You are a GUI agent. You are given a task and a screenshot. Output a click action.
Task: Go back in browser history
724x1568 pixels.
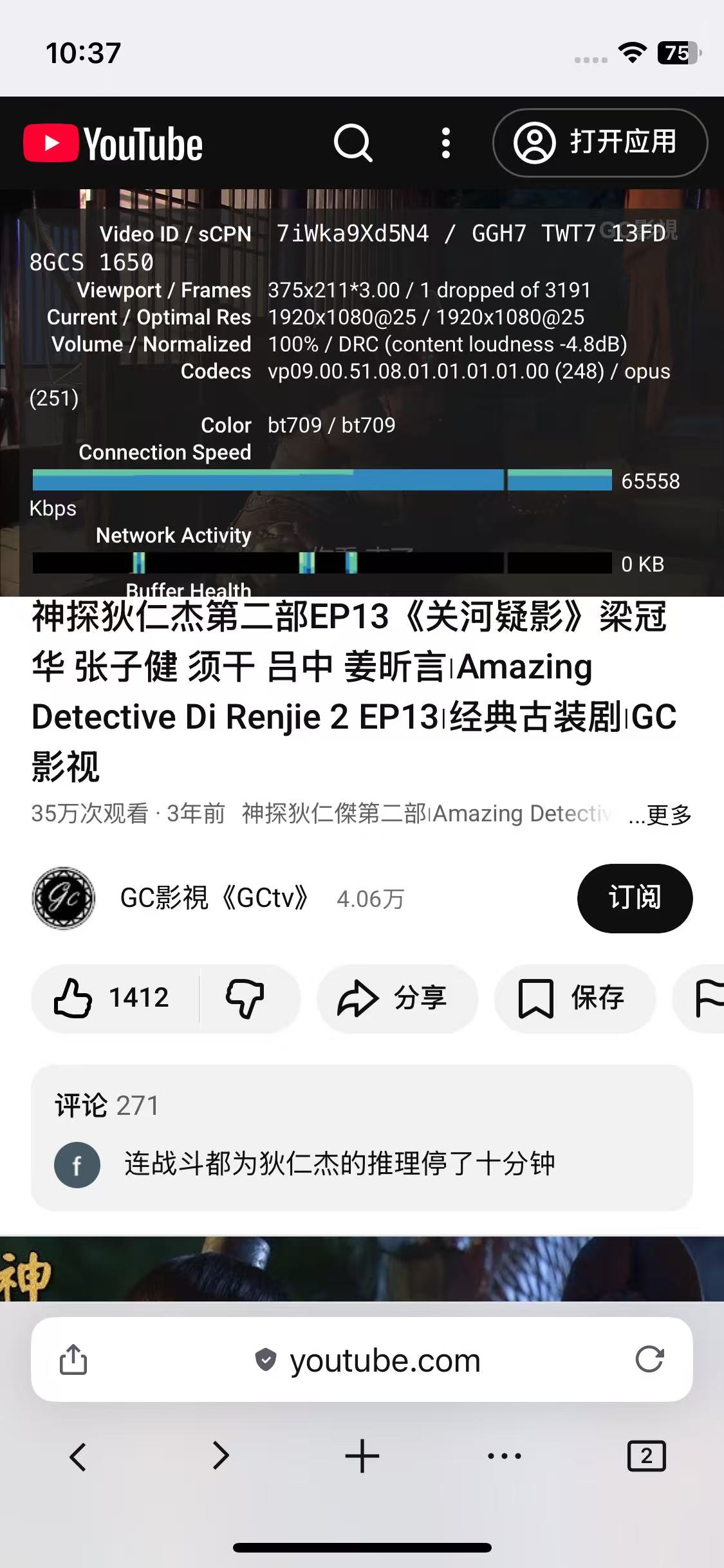pos(78,1456)
